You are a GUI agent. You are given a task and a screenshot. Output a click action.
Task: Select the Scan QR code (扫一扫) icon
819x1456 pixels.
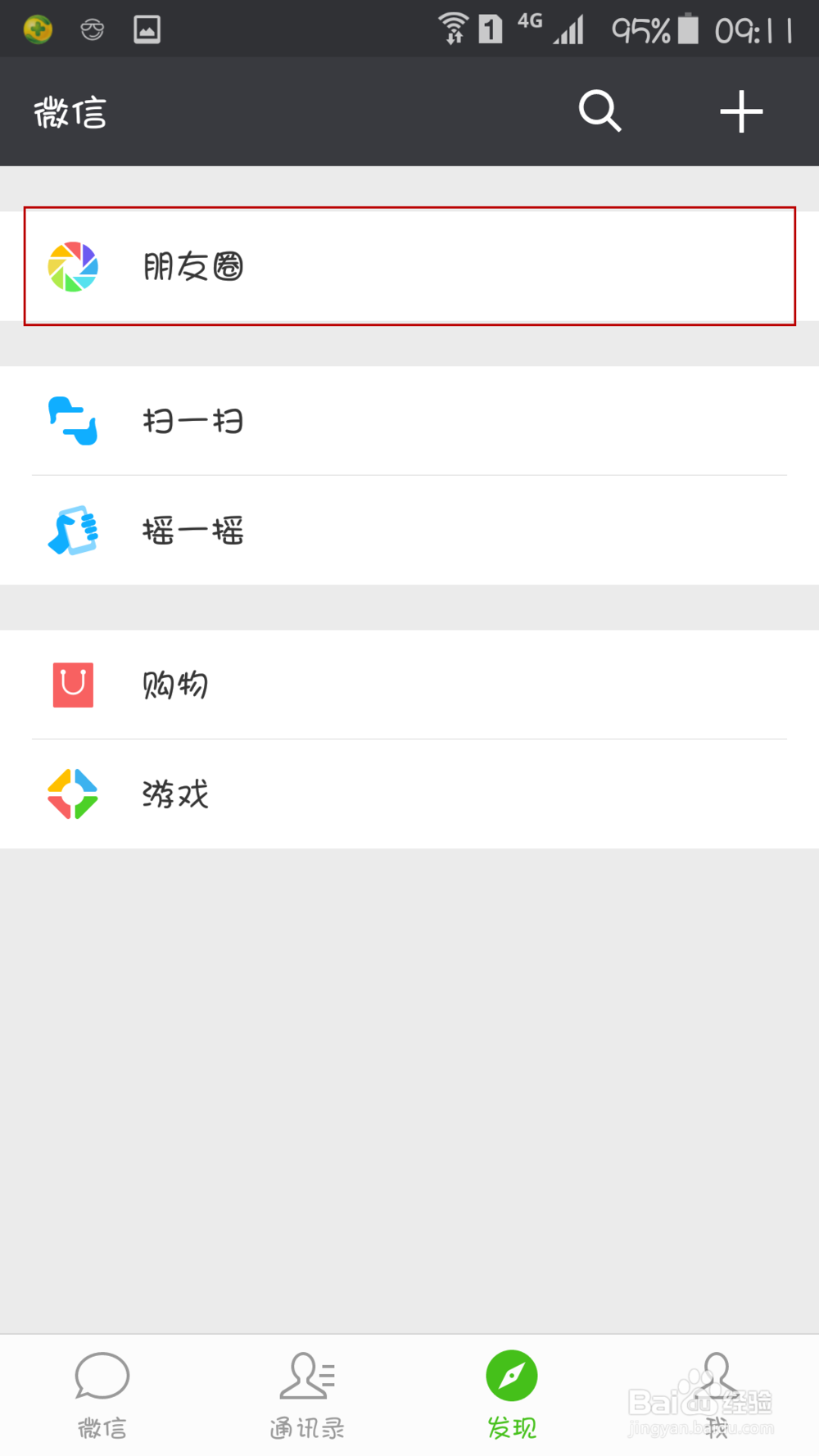[74, 422]
